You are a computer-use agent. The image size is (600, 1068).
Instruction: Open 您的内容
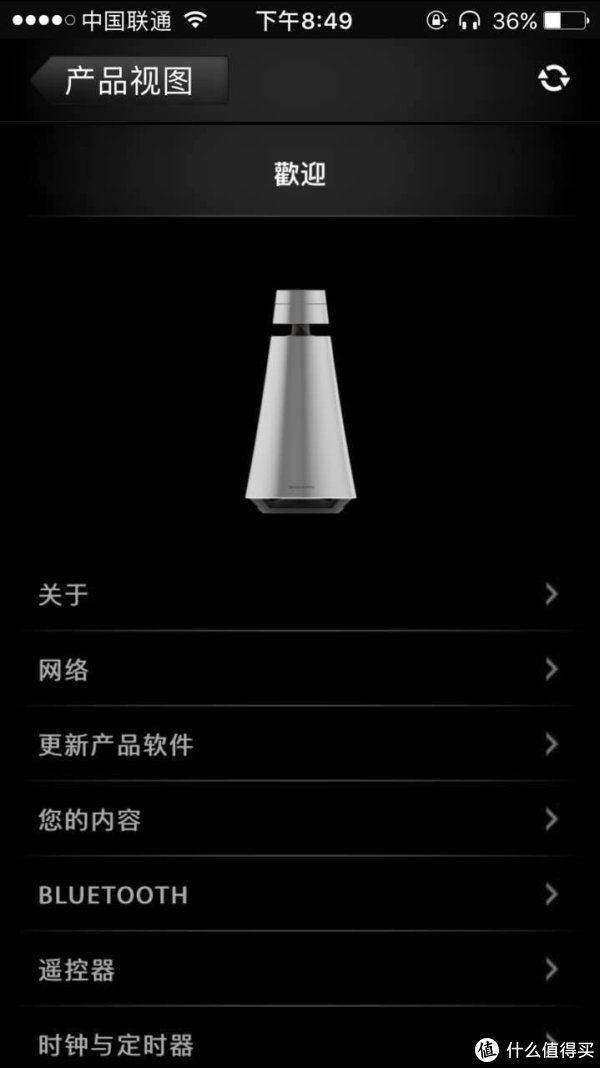click(300, 820)
